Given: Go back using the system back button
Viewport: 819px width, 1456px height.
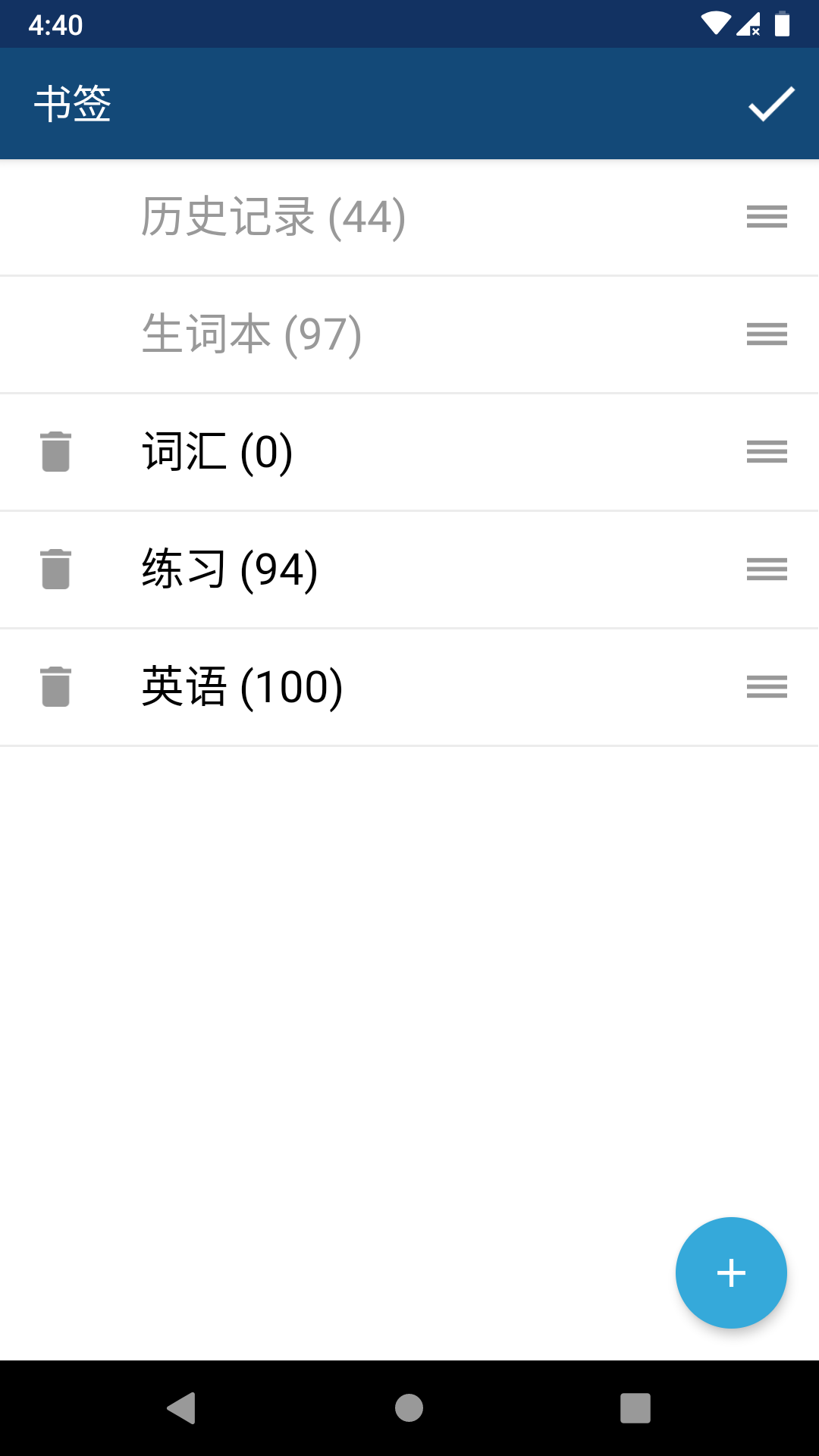Looking at the screenshot, I should coord(182,1408).
